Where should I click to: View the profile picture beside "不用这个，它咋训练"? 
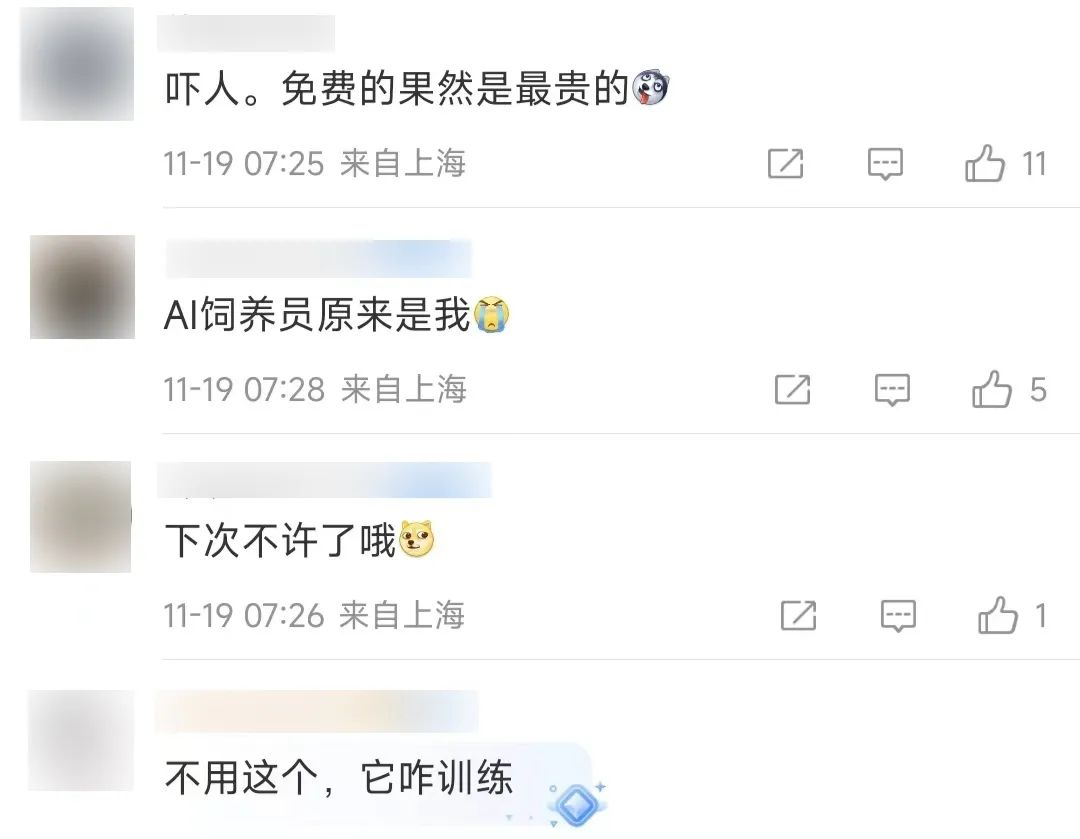tap(81, 741)
